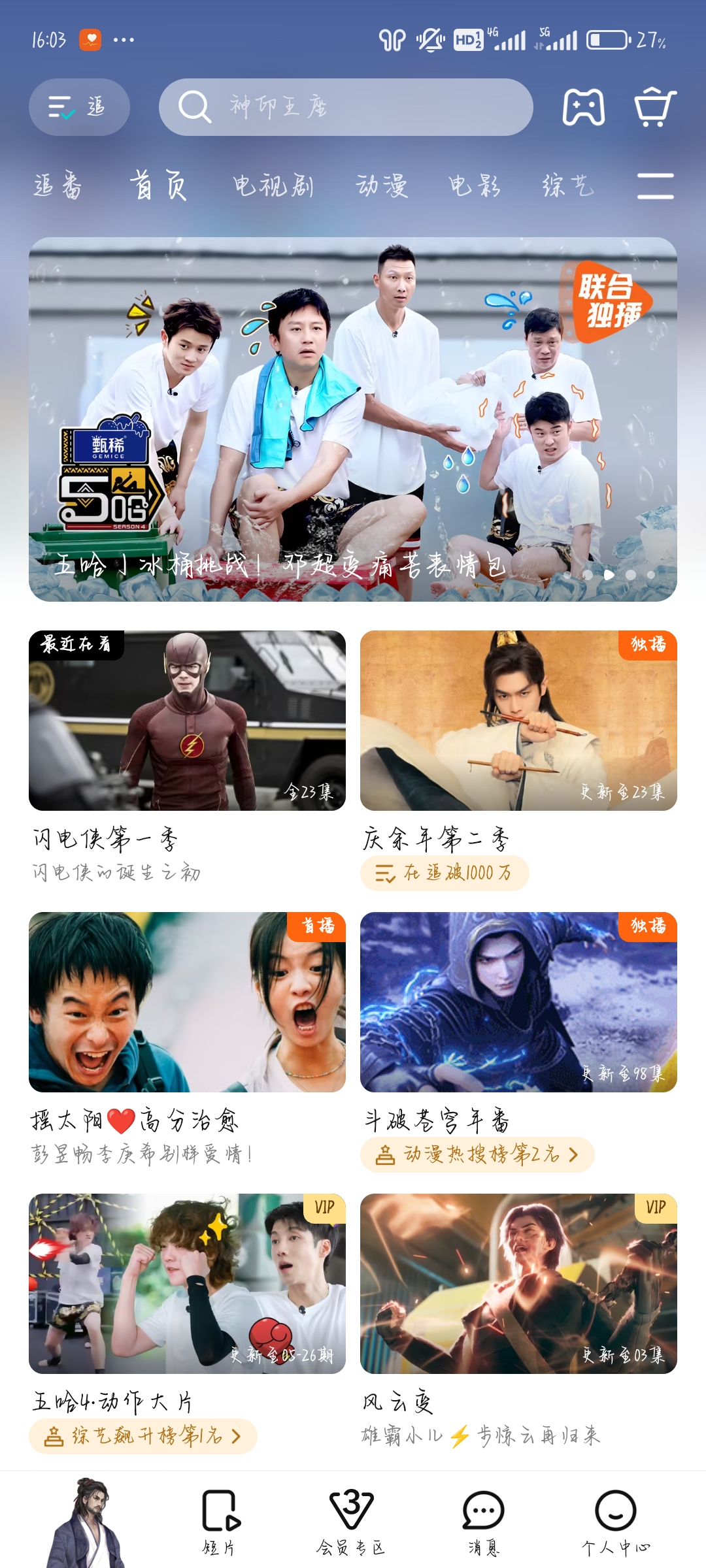Open the 摇太阳 高分治愈 video card
Viewport: 706px width, 1568px height.
coord(187,1002)
